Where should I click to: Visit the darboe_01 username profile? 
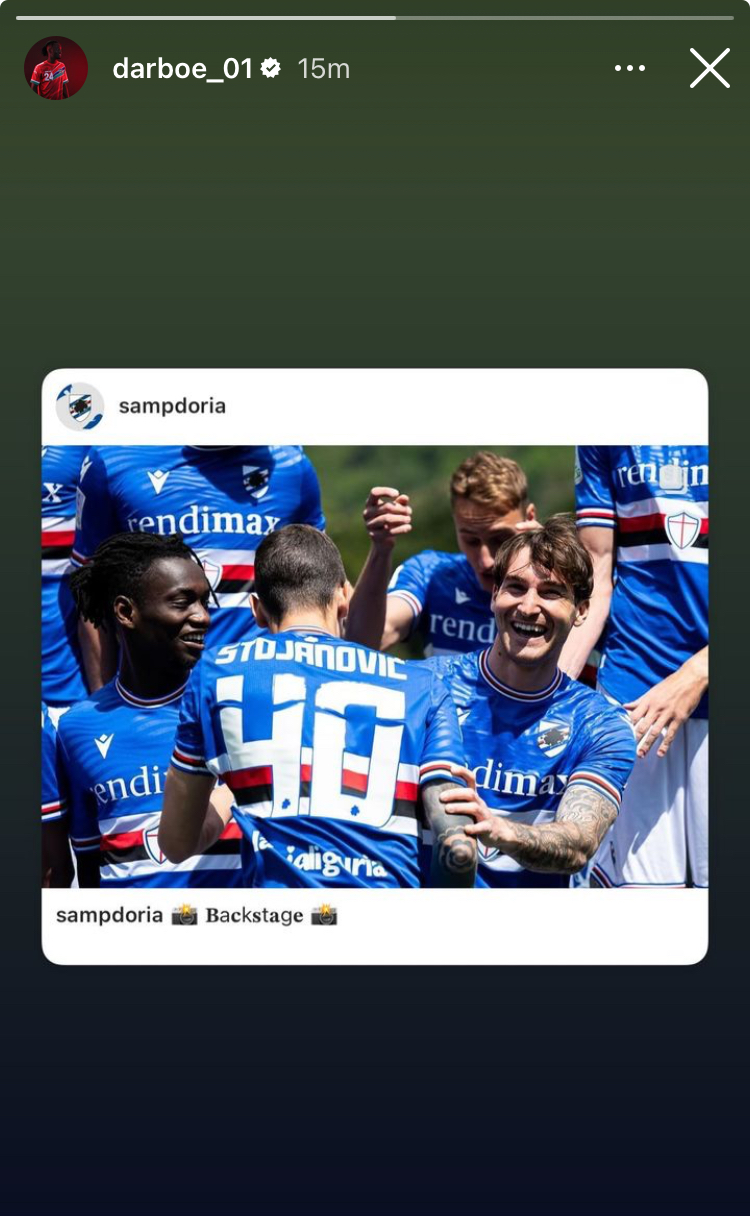183,68
